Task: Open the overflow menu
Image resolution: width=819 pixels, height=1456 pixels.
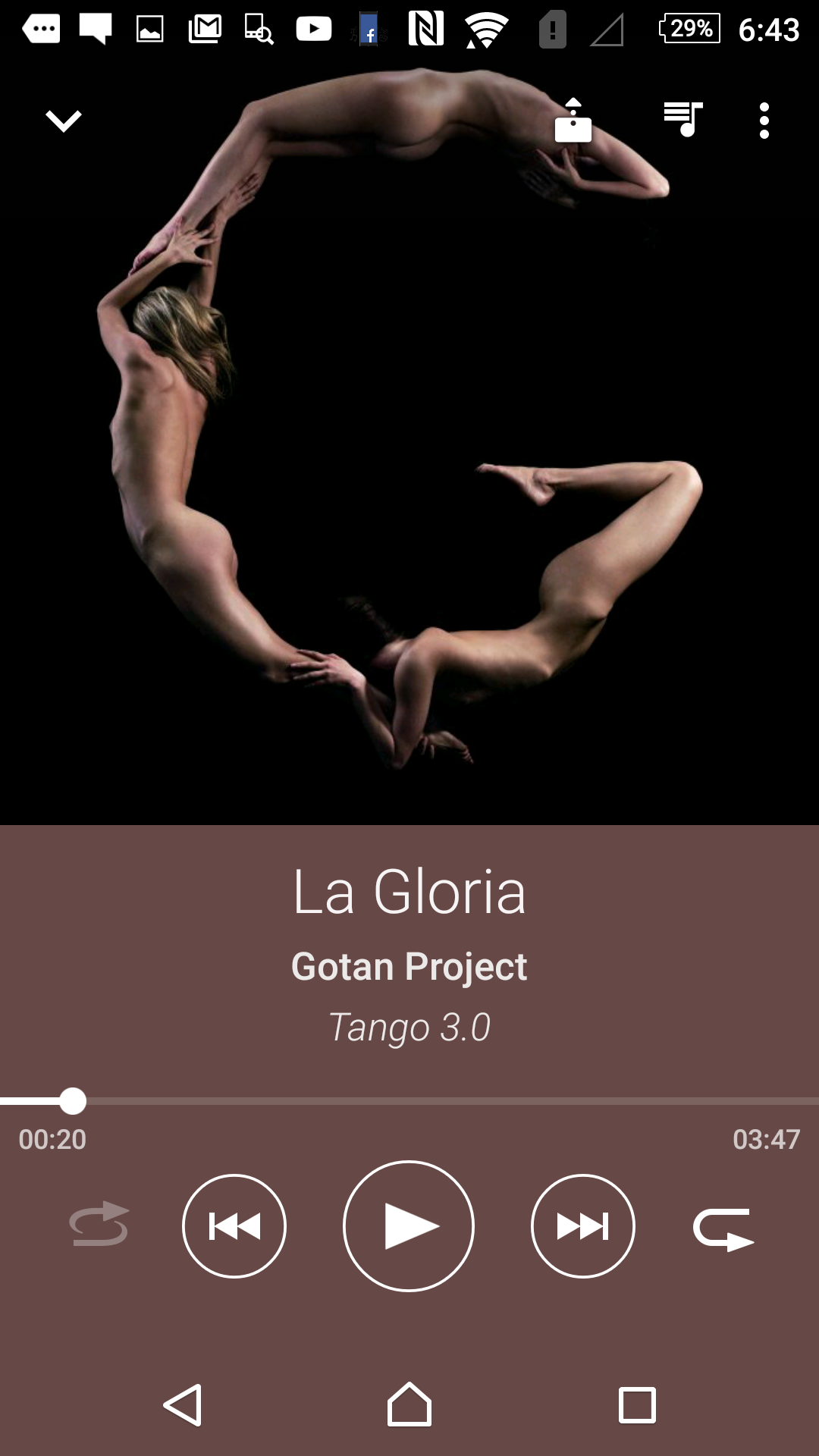Action: (764, 121)
